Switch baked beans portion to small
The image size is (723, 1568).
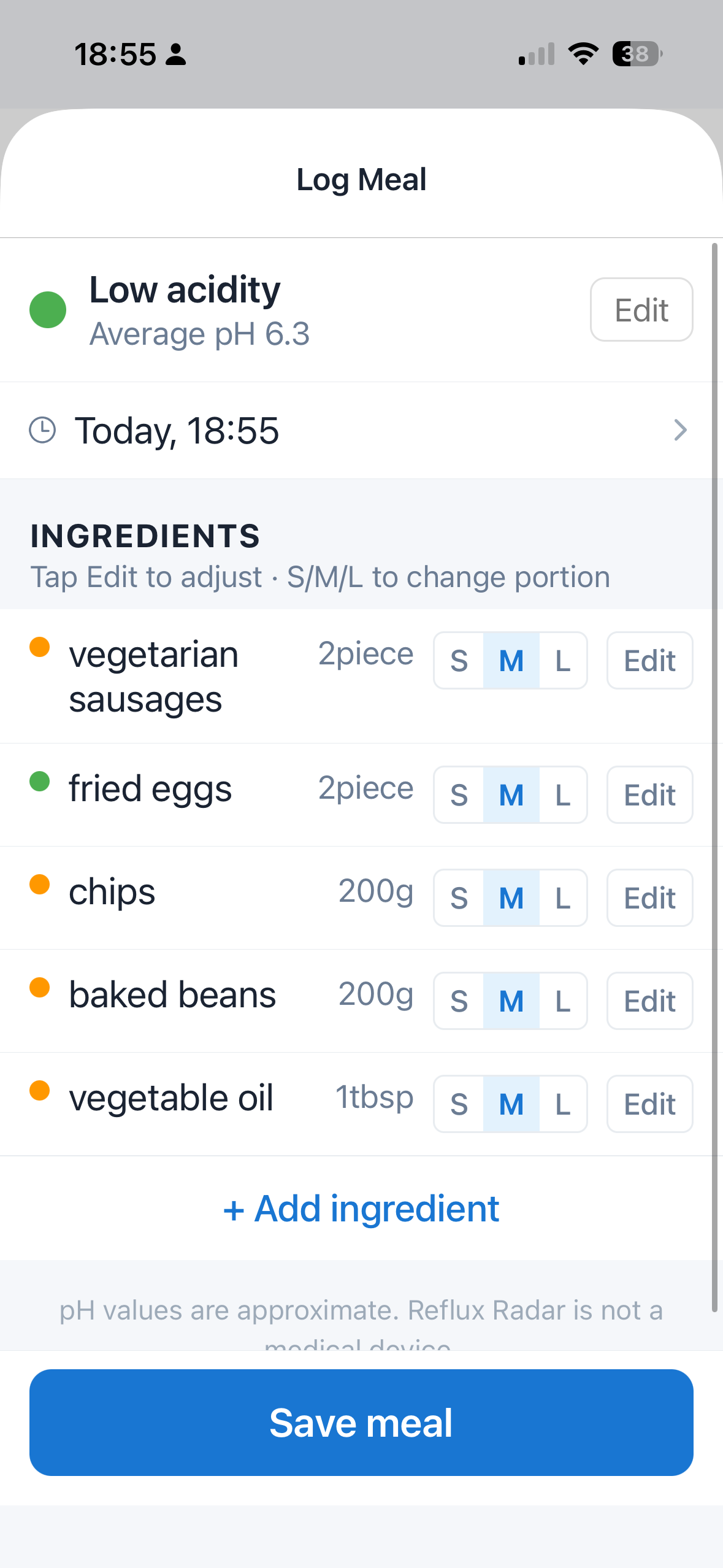[x=459, y=1001]
